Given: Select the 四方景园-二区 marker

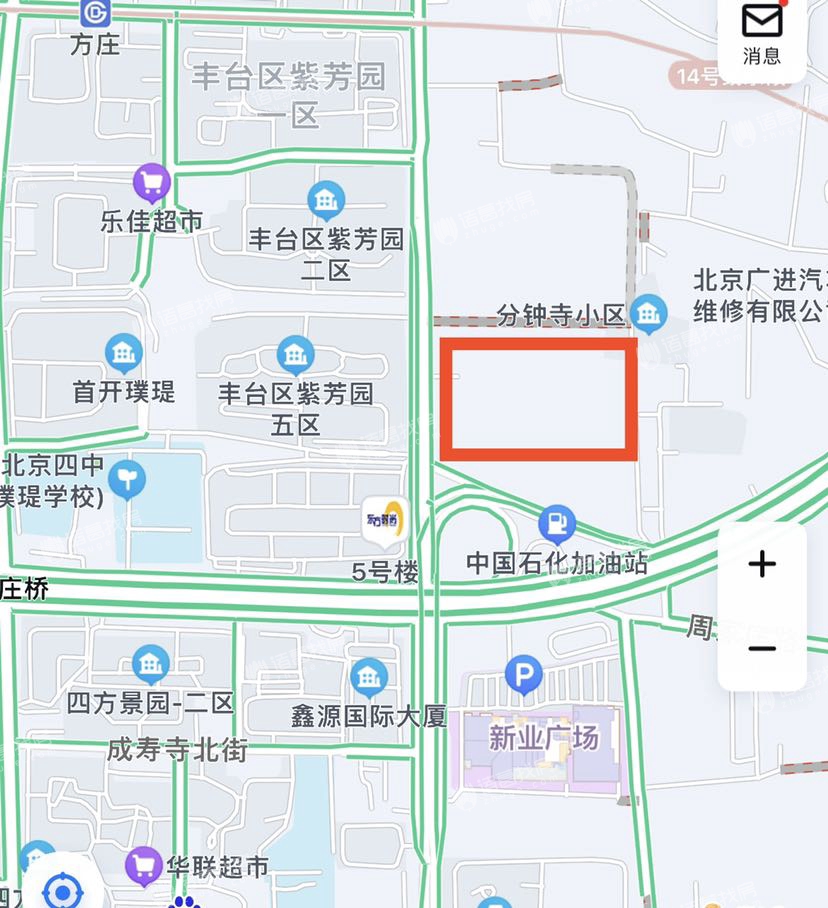Looking at the screenshot, I should click(151, 664).
